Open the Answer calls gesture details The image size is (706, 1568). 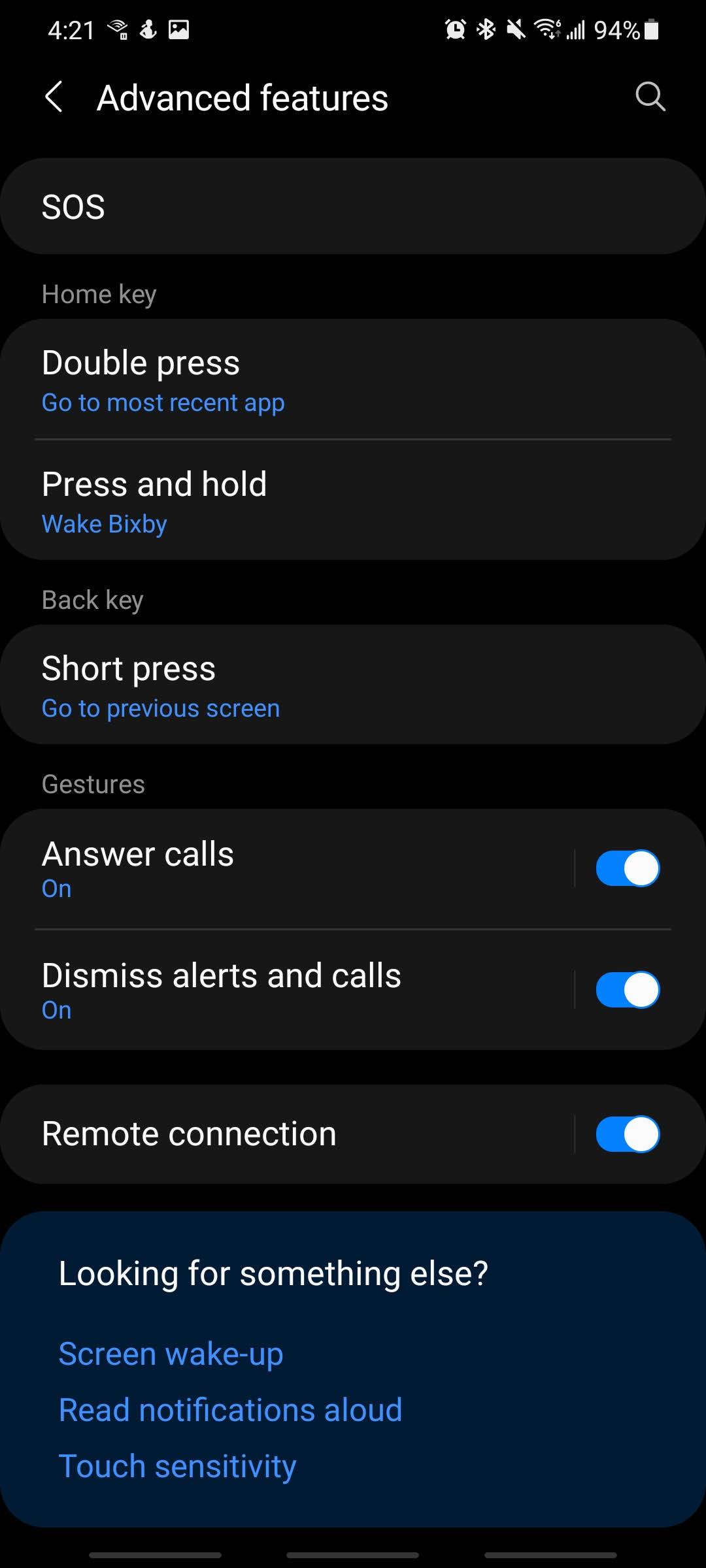(x=288, y=869)
